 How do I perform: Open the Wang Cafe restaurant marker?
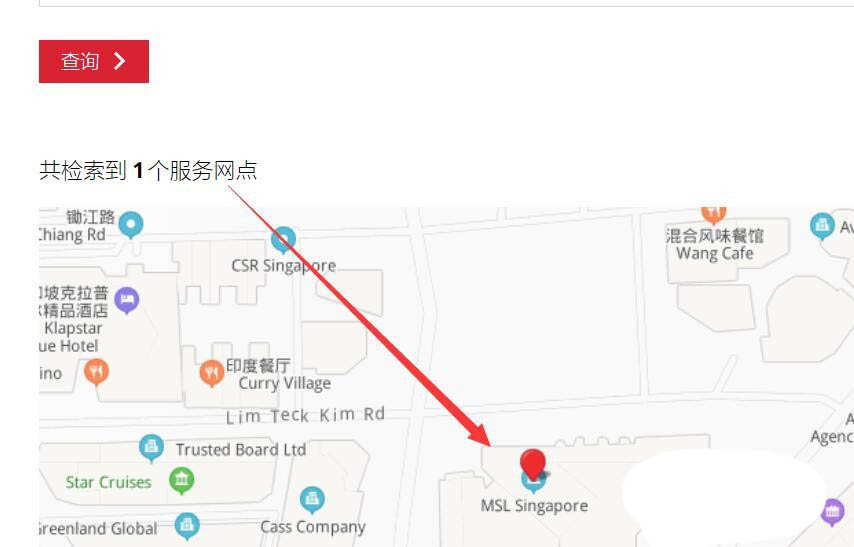[713, 213]
